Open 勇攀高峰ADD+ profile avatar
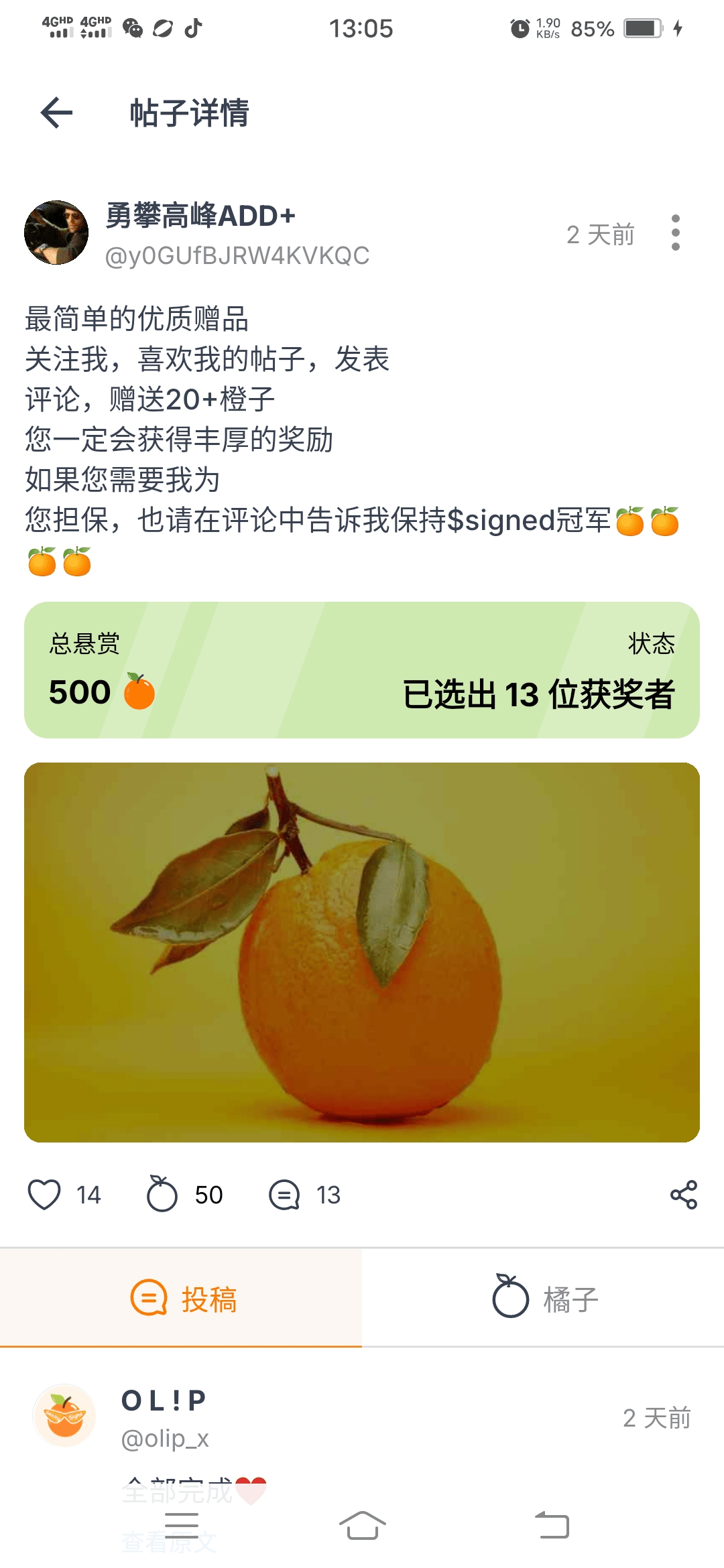The height and width of the screenshot is (1568, 724). point(56,233)
